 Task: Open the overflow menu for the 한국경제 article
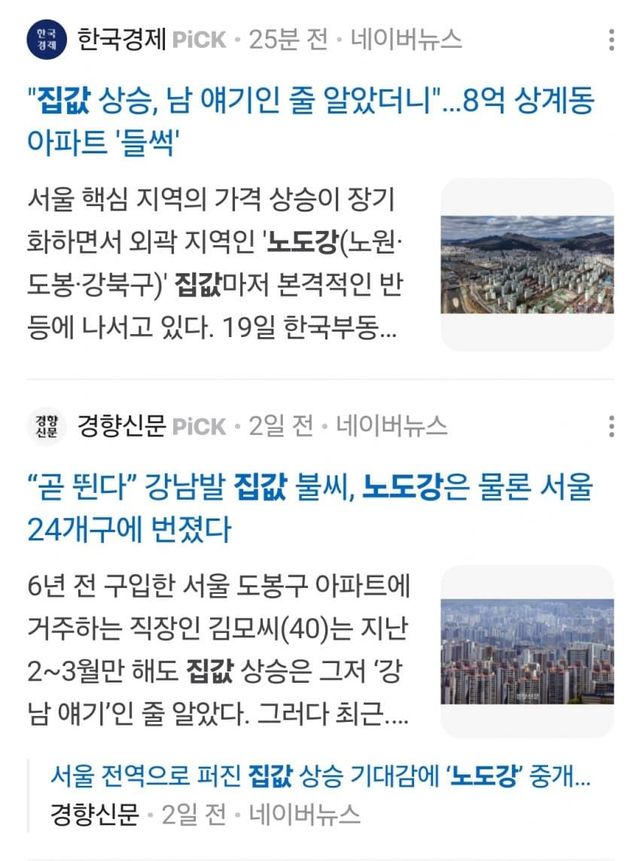coord(612,41)
